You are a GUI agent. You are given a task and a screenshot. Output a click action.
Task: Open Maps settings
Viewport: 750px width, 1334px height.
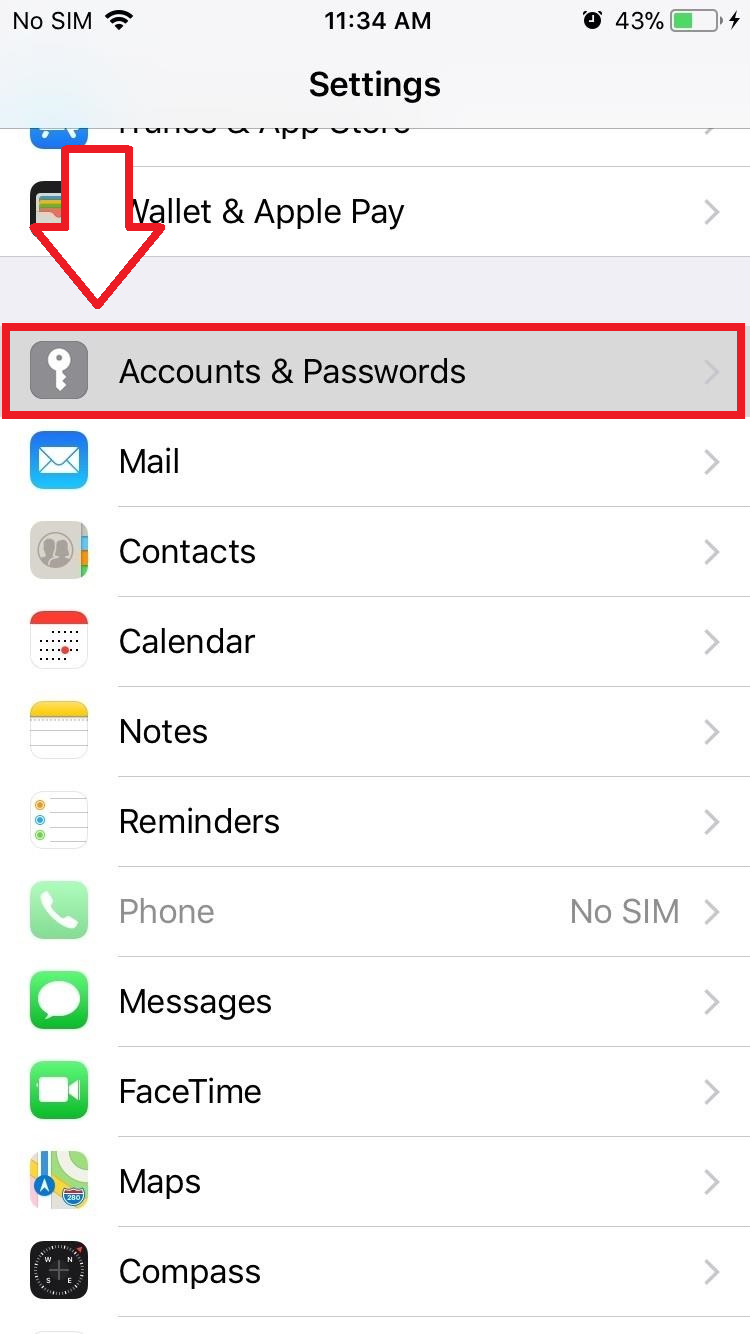tap(375, 1181)
